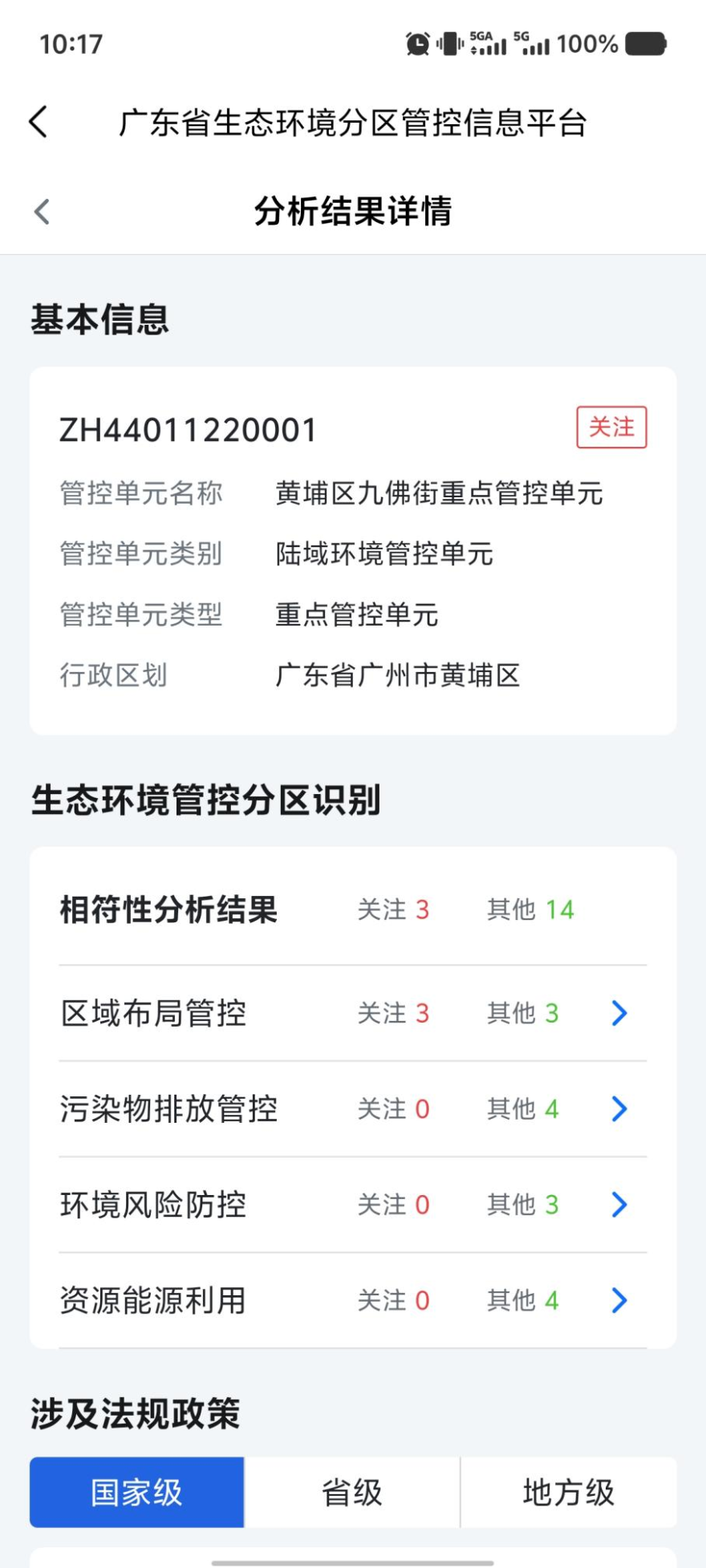Open the 资源能源利用 details
This screenshot has height=1568, width=706.
619,1299
